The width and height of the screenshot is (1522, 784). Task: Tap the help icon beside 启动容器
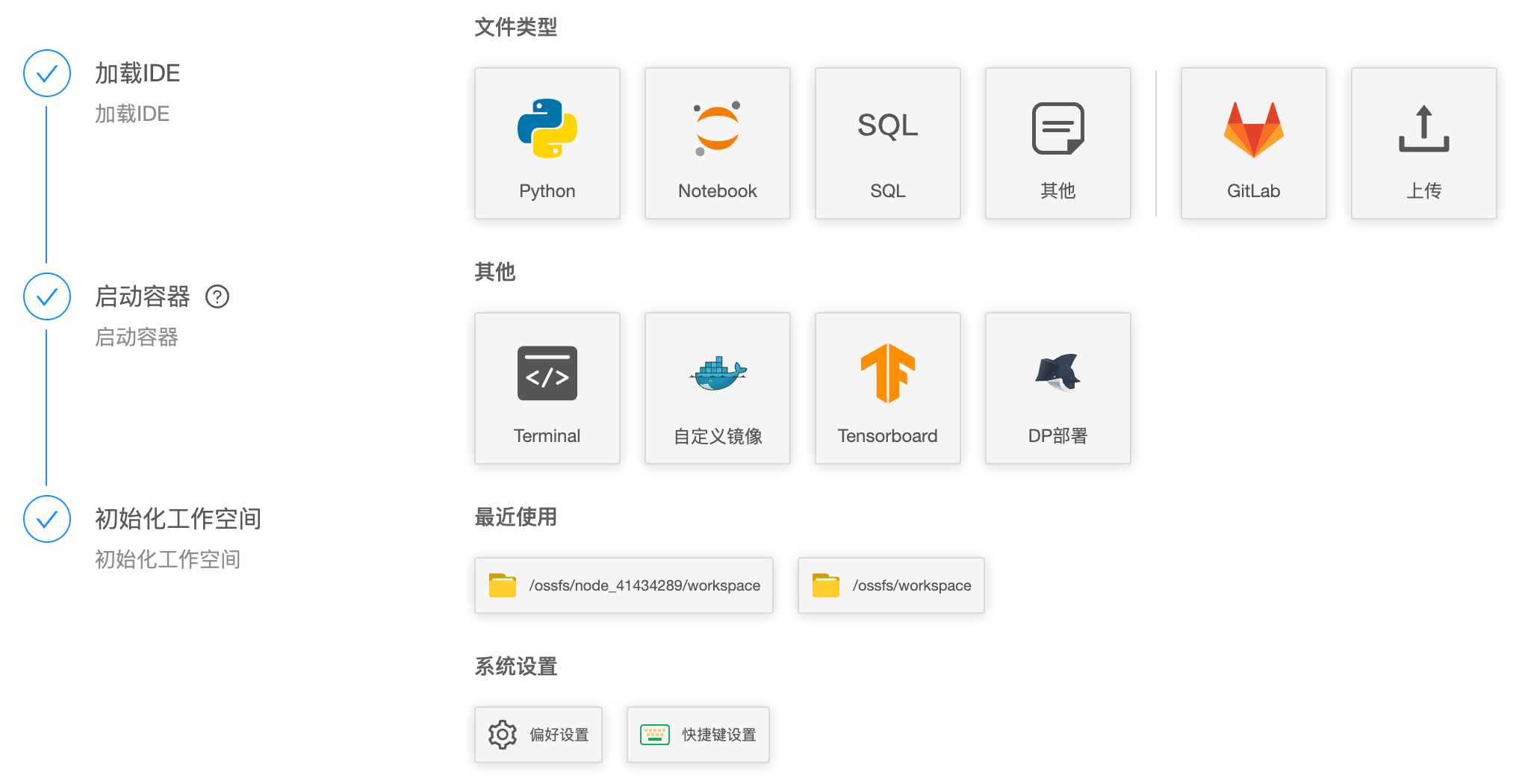(x=217, y=296)
